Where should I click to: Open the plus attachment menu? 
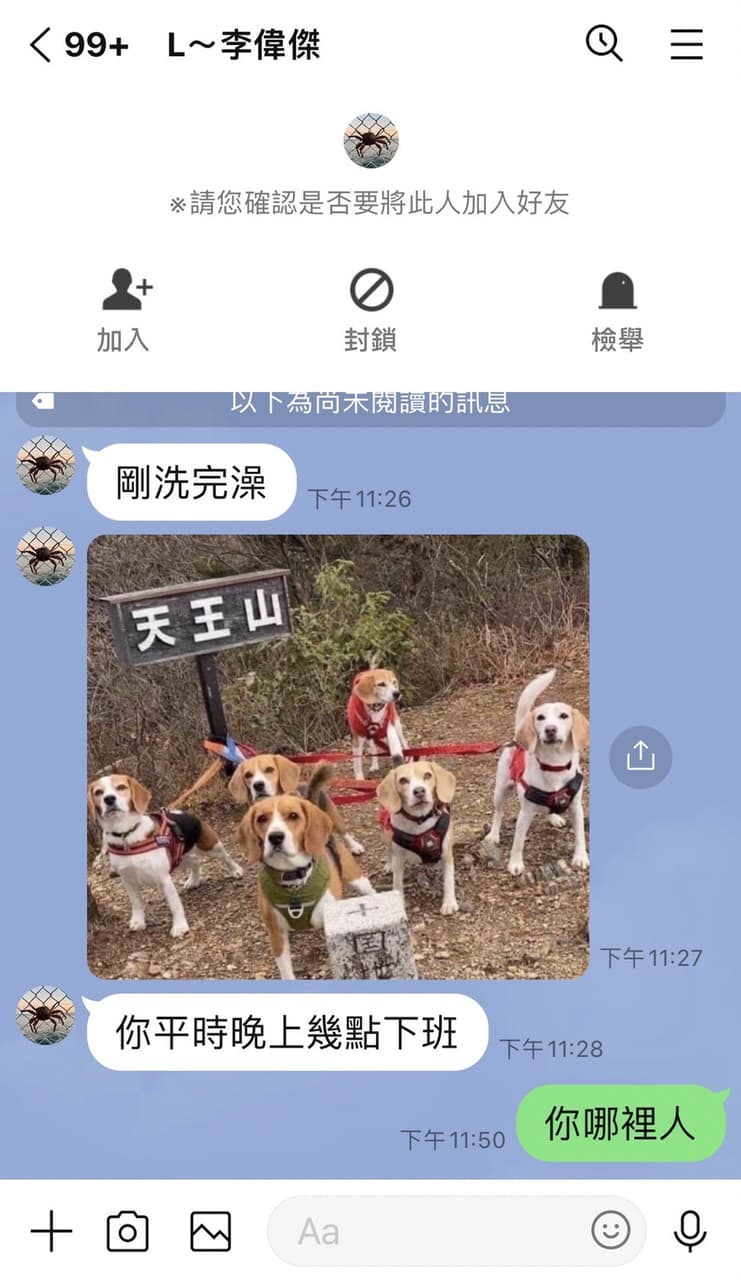pyautogui.click(x=51, y=1231)
